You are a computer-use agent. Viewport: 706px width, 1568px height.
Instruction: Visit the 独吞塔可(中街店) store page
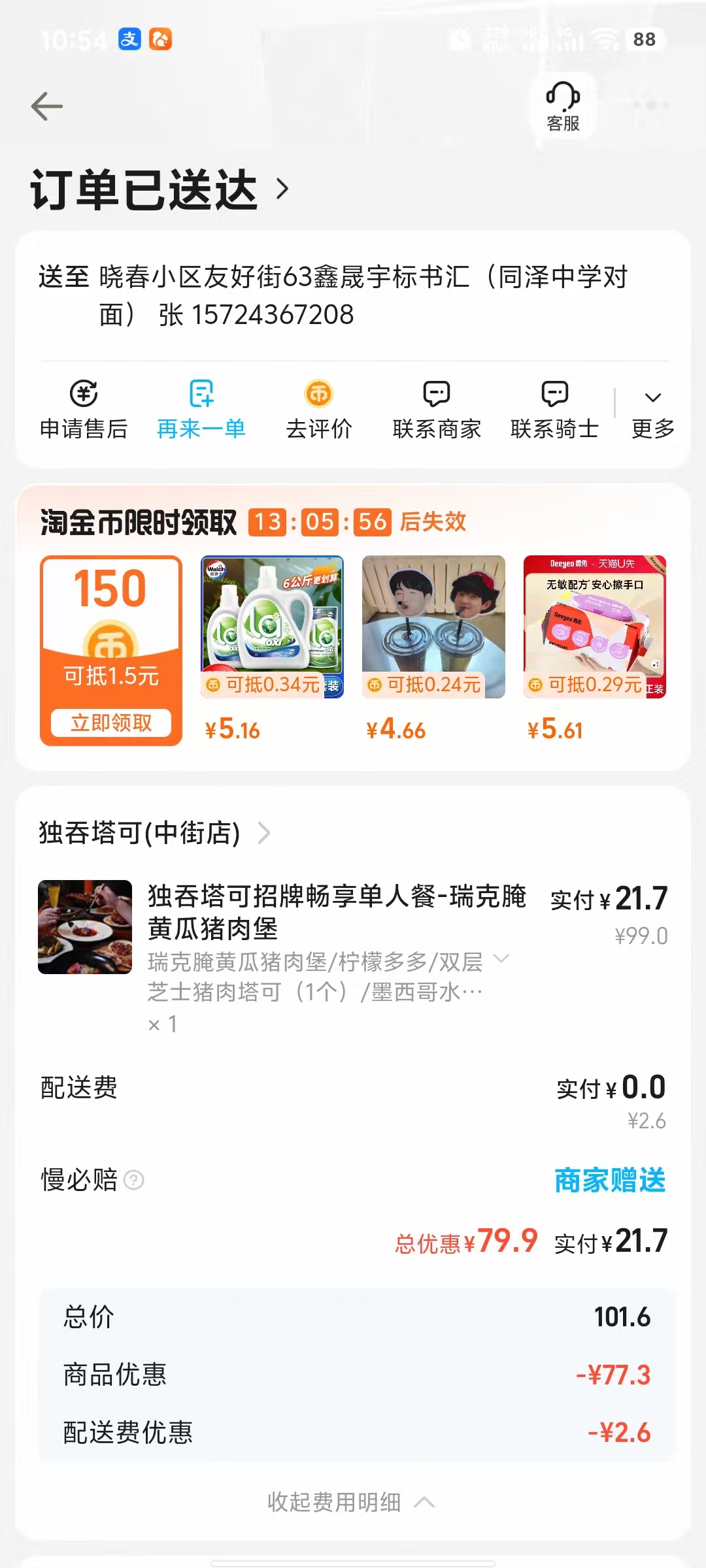[154, 833]
